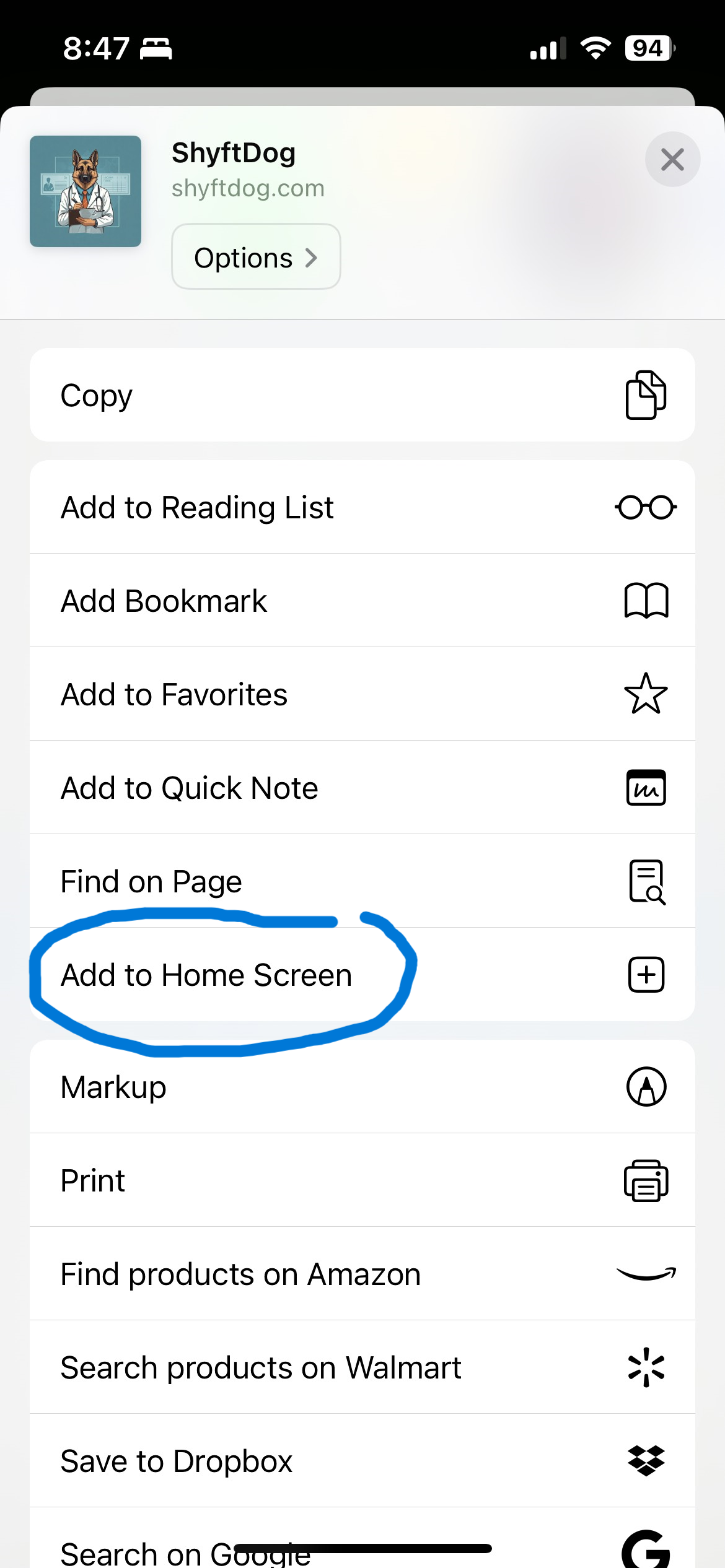Screen dimensions: 725x1568
Task: Select Add Bookmark
Action: point(362,601)
